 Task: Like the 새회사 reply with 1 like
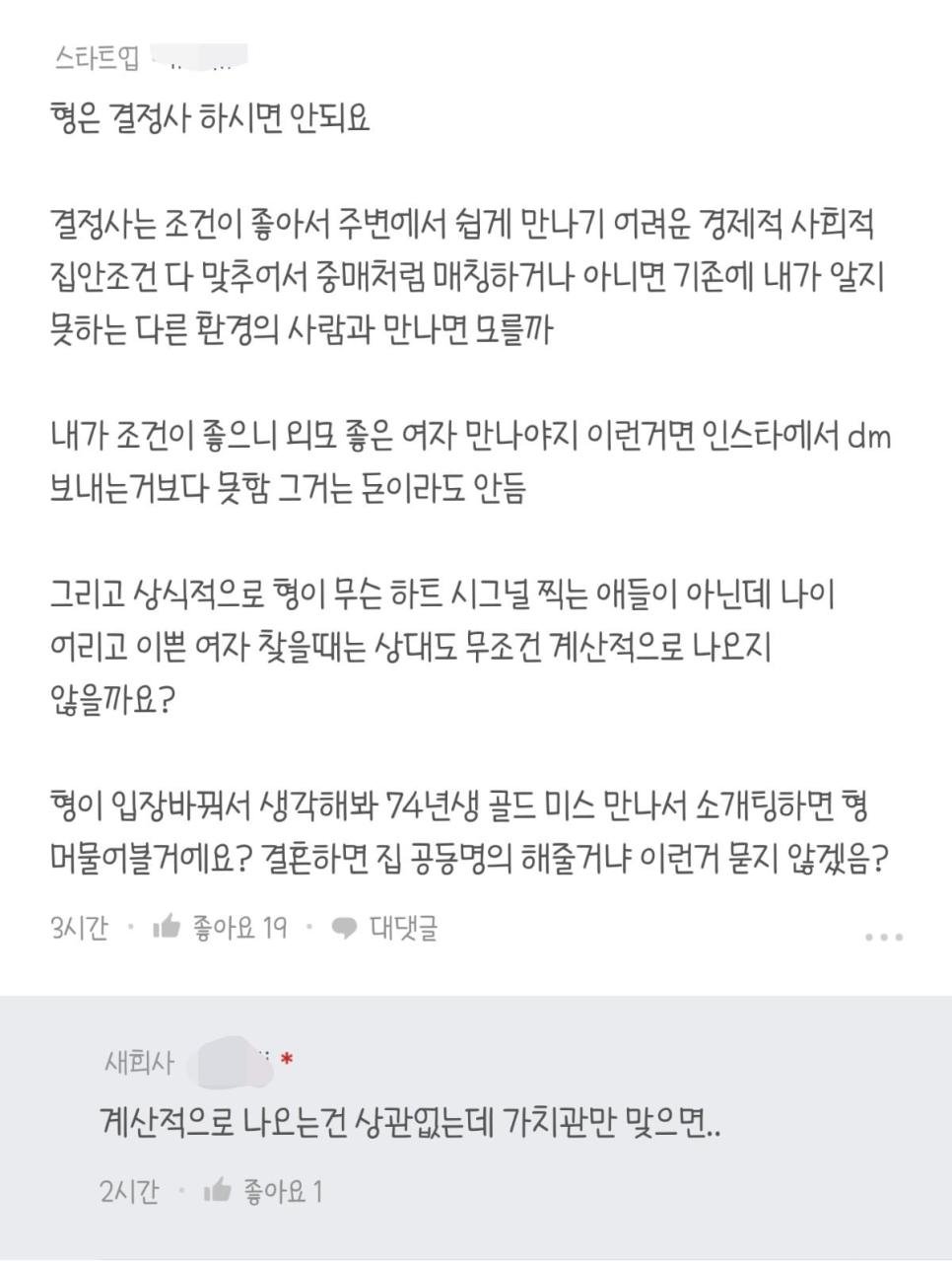click(x=218, y=1191)
